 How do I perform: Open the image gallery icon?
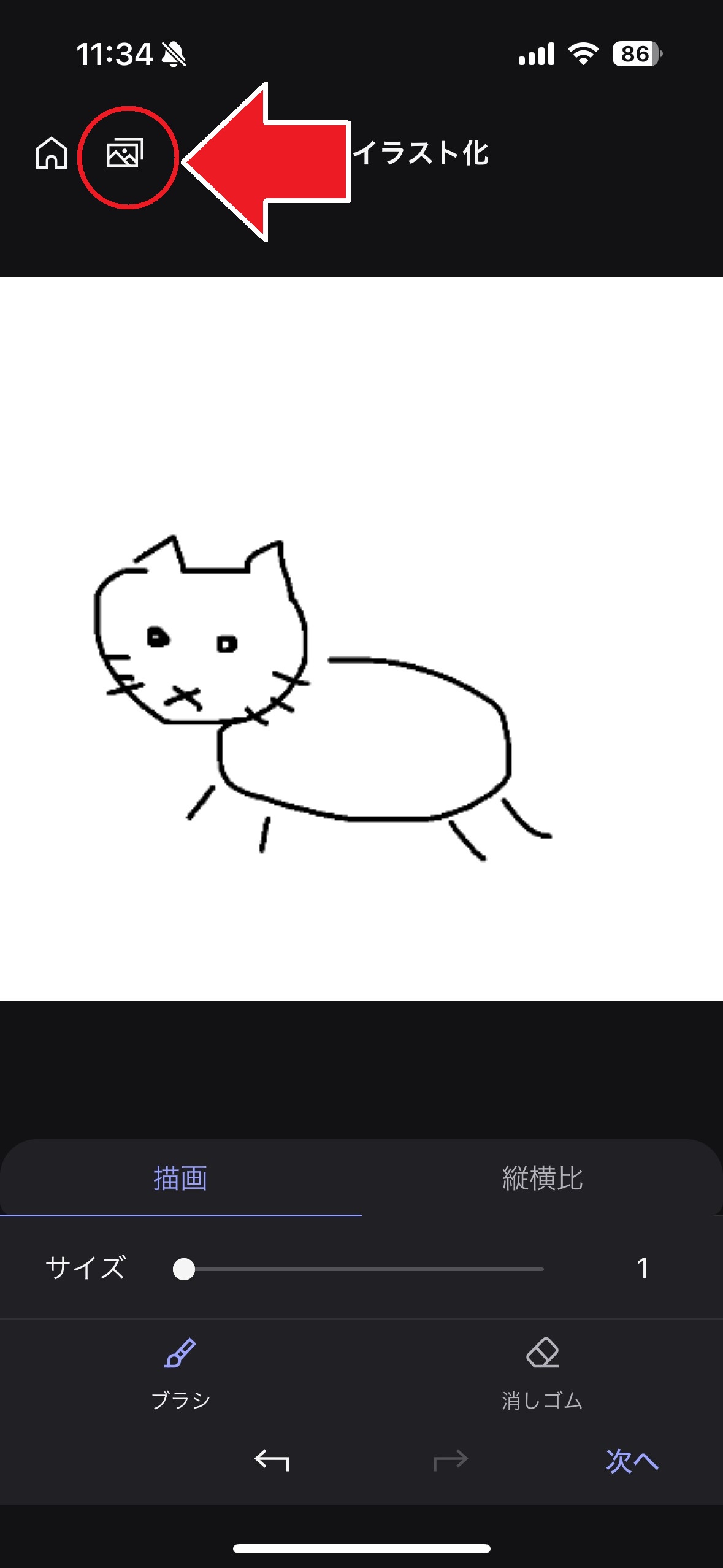pos(125,153)
